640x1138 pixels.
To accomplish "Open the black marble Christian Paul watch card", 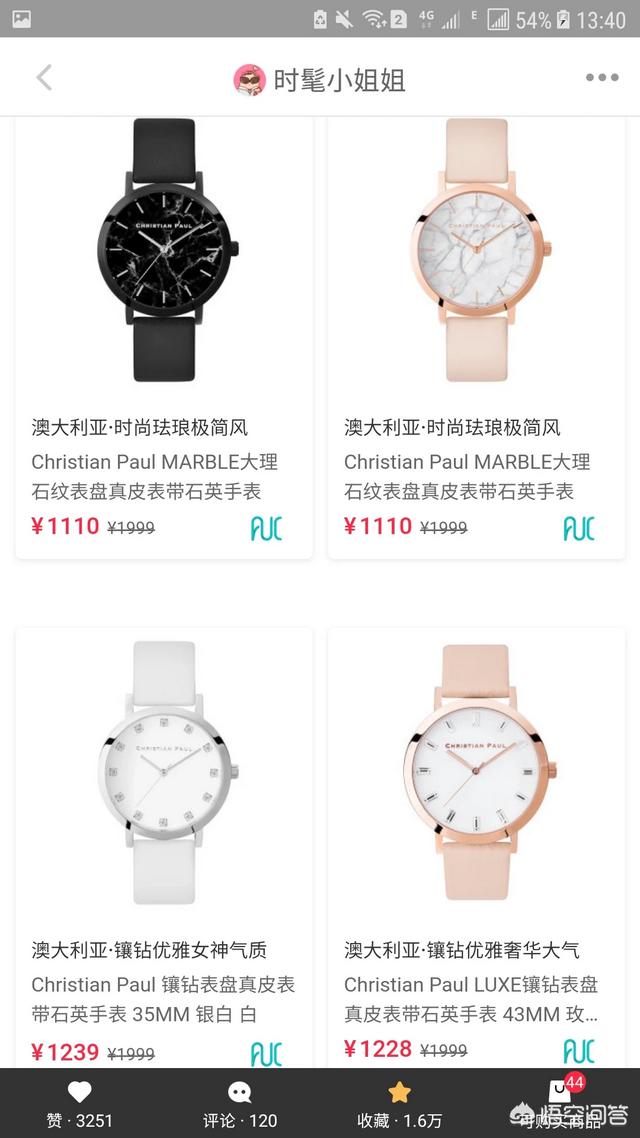I will click(164, 330).
